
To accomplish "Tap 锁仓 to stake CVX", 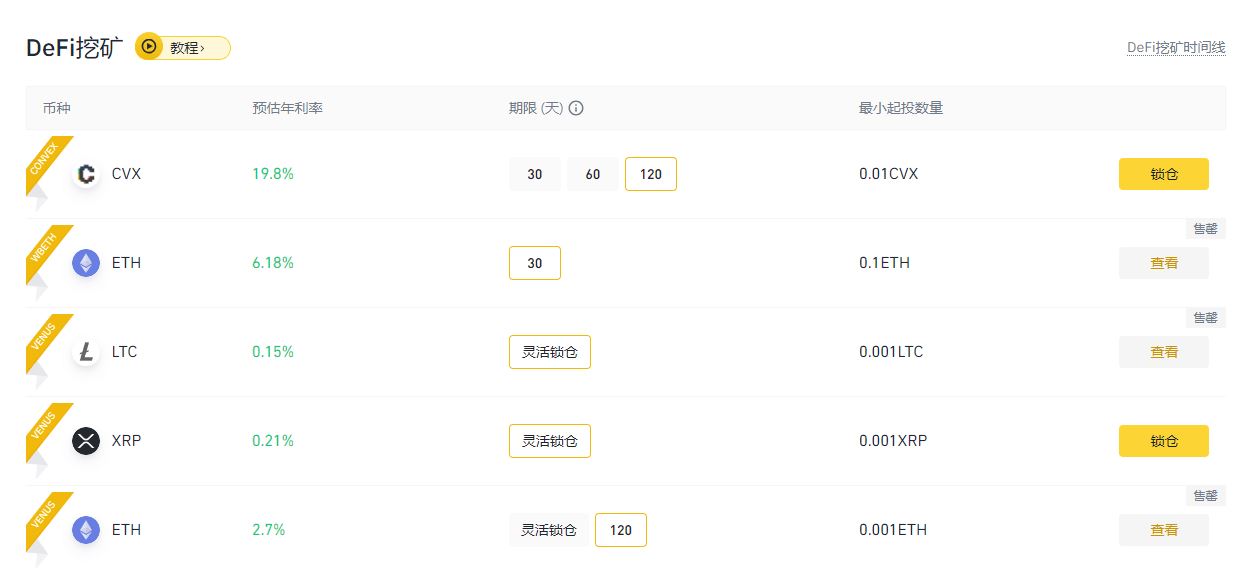I will tap(1163, 174).
